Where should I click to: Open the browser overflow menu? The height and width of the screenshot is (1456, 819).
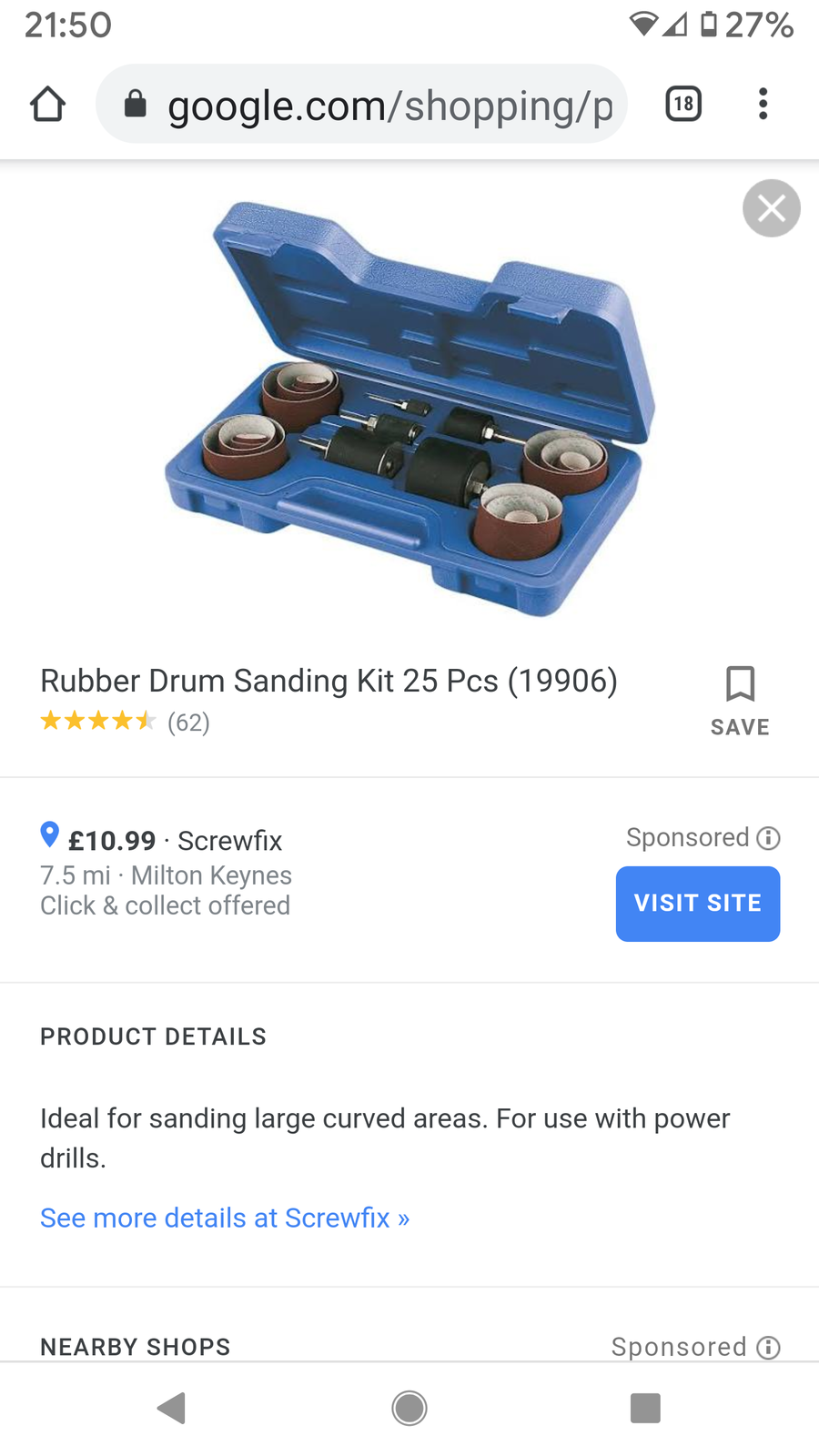pos(763,104)
